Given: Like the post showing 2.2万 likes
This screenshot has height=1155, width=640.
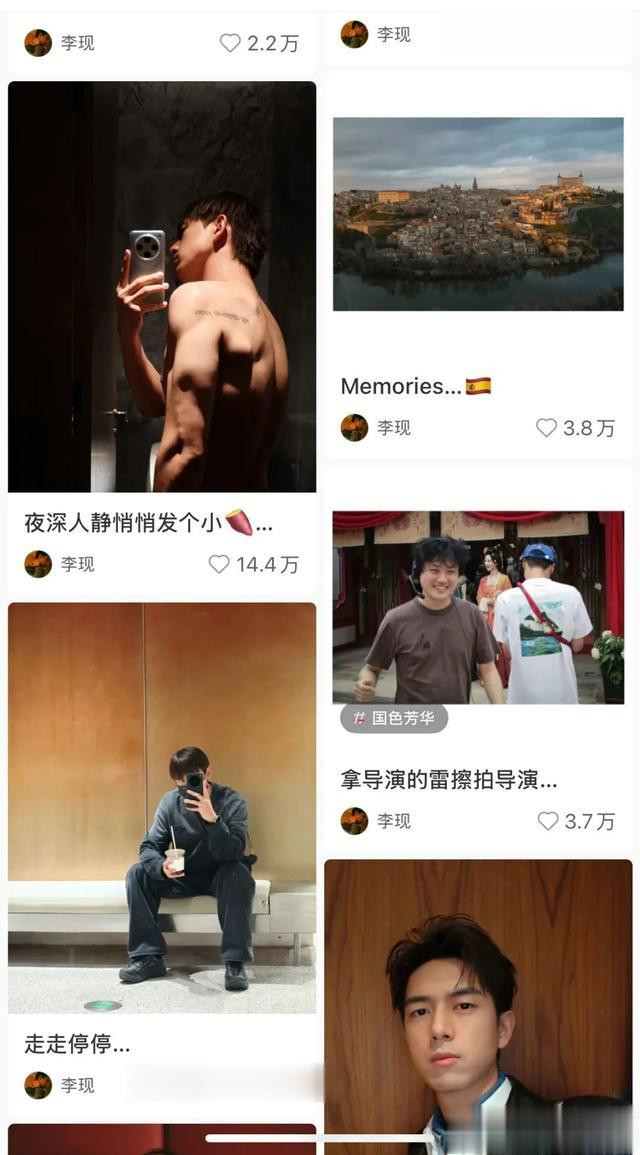Looking at the screenshot, I should tap(230, 43).
